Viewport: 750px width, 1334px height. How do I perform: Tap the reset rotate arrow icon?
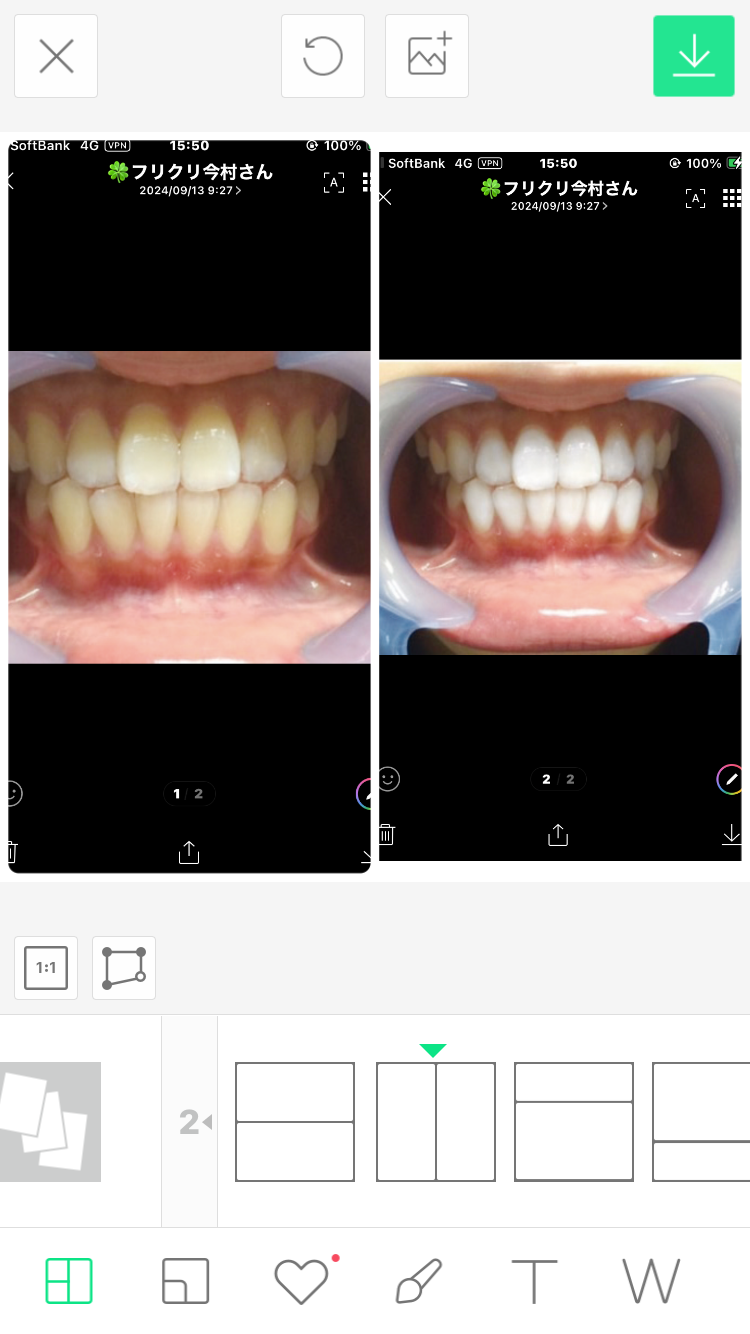[323, 56]
